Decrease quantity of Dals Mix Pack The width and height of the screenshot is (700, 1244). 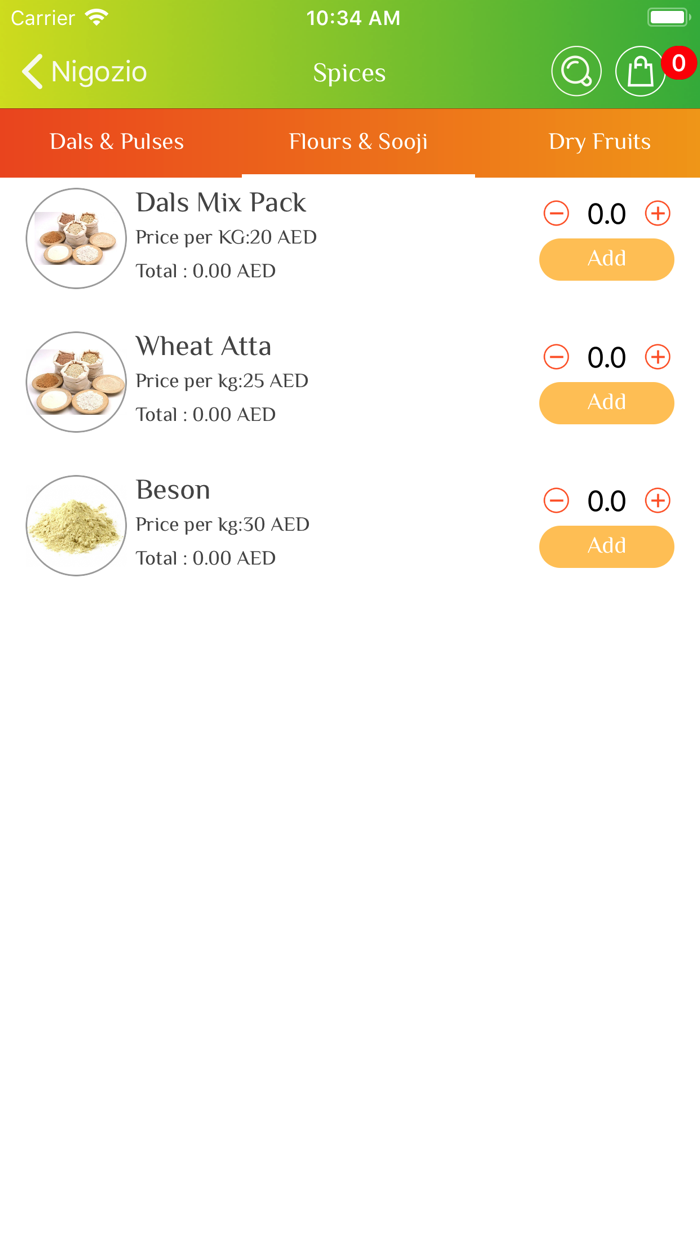click(556, 213)
